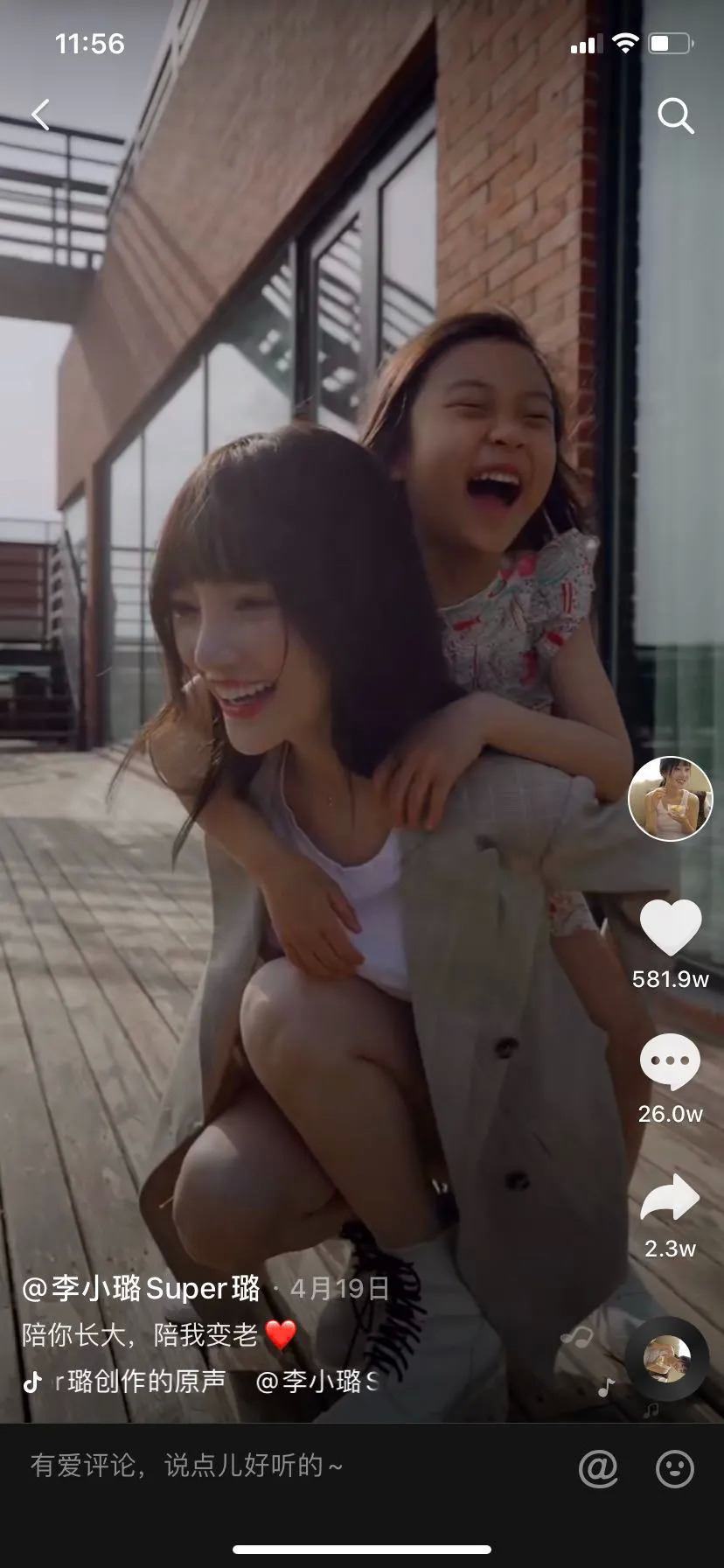
Task: Mention someone with the @ icon
Action: pyautogui.click(x=598, y=1467)
